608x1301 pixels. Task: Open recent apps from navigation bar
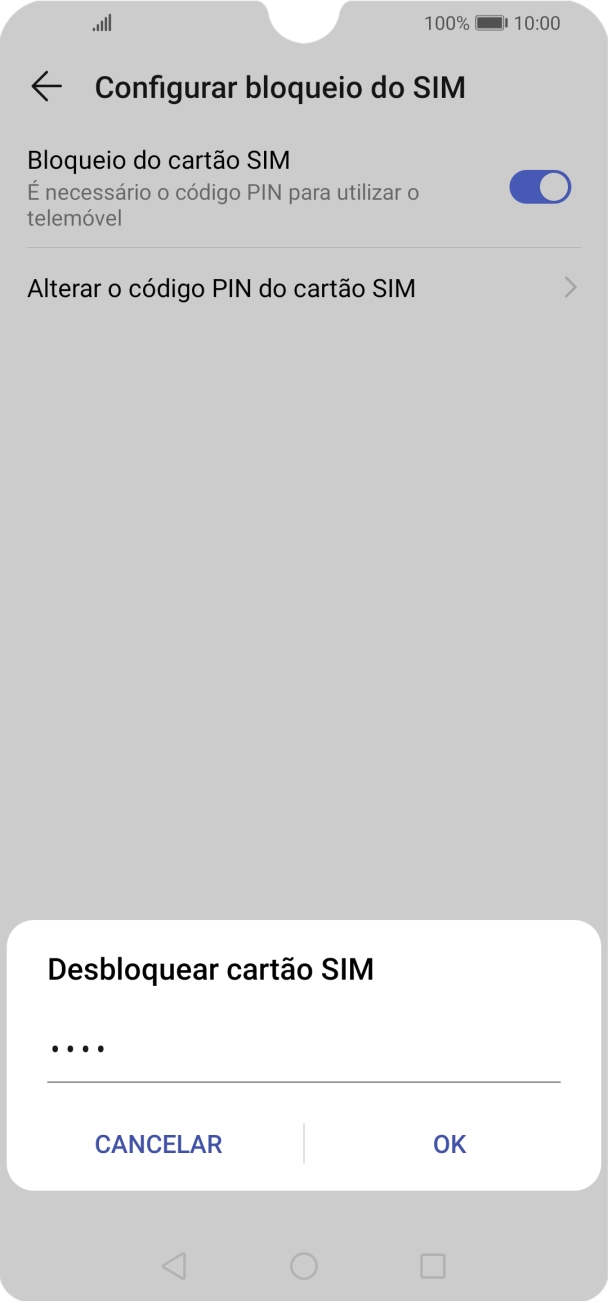(432, 1266)
